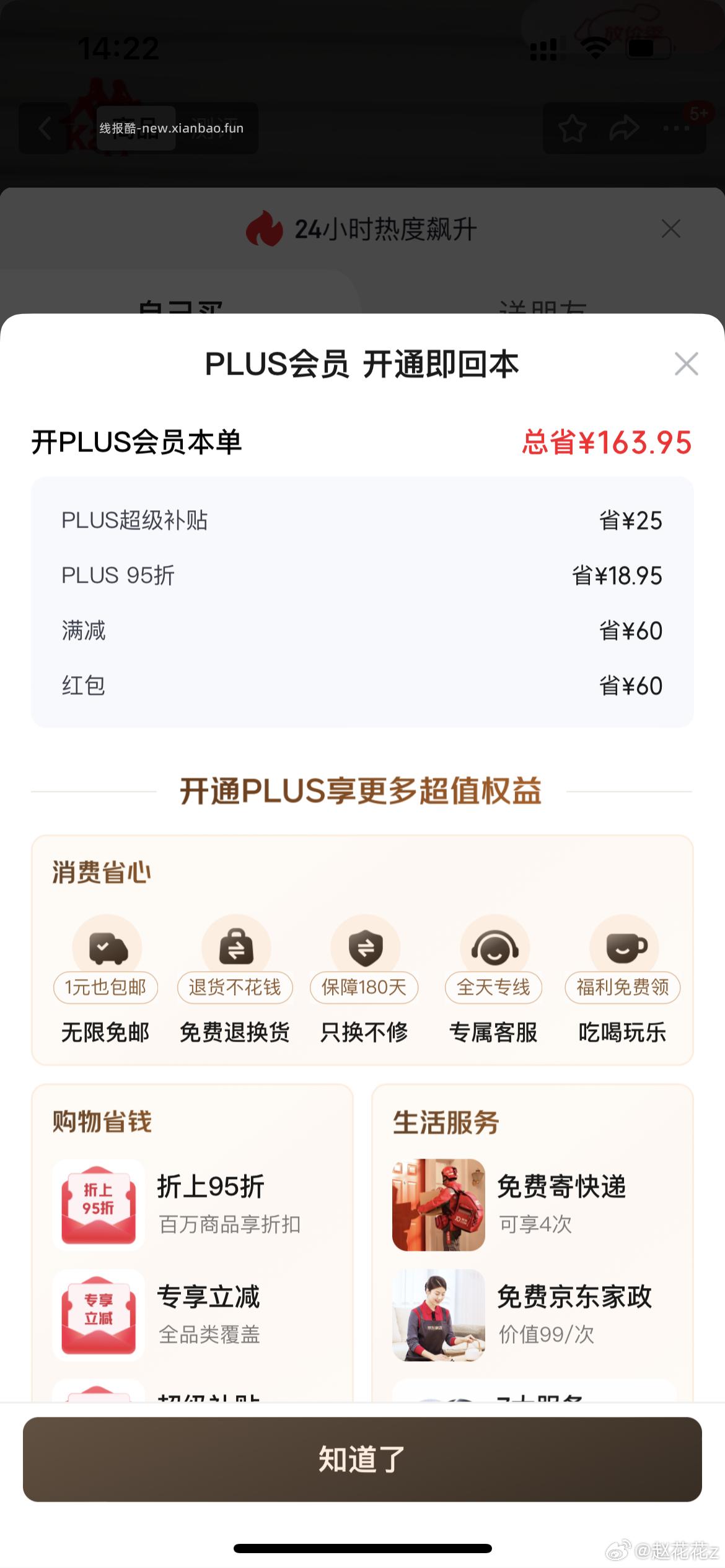Select the food and fun cup icon

[623, 947]
